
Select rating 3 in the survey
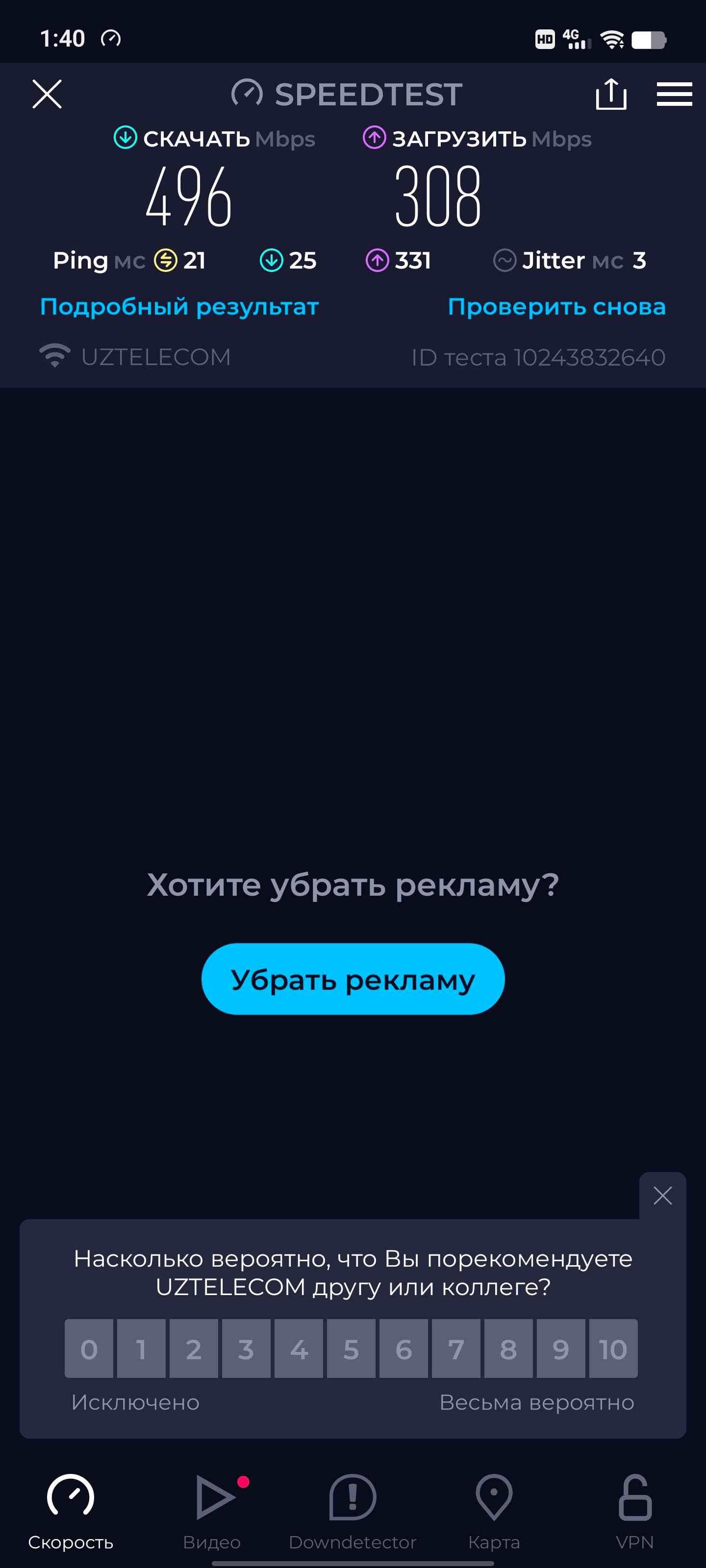coord(246,1348)
